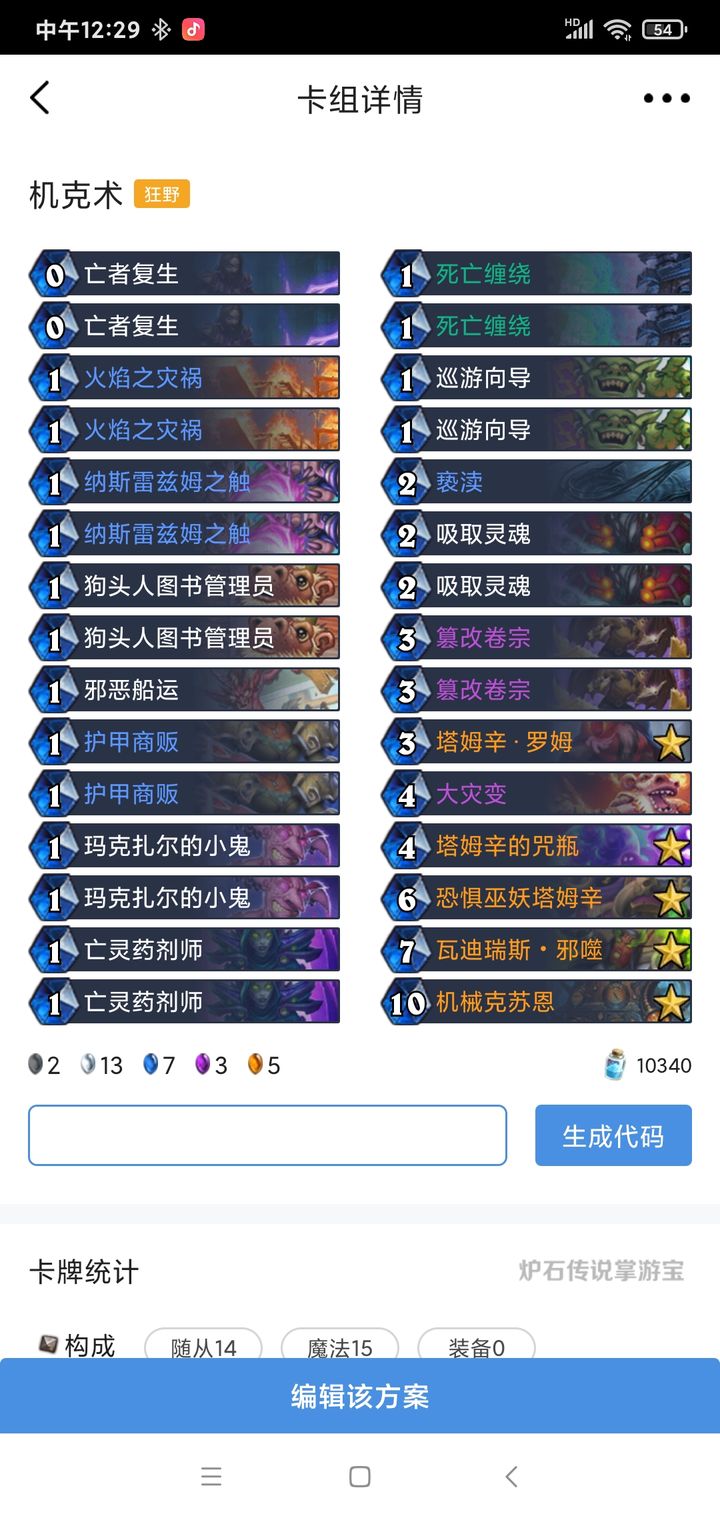The height and width of the screenshot is (1520, 720).
Task: Open 恐惧巫妖塔姆辛 card details
Action: point(536,898)
